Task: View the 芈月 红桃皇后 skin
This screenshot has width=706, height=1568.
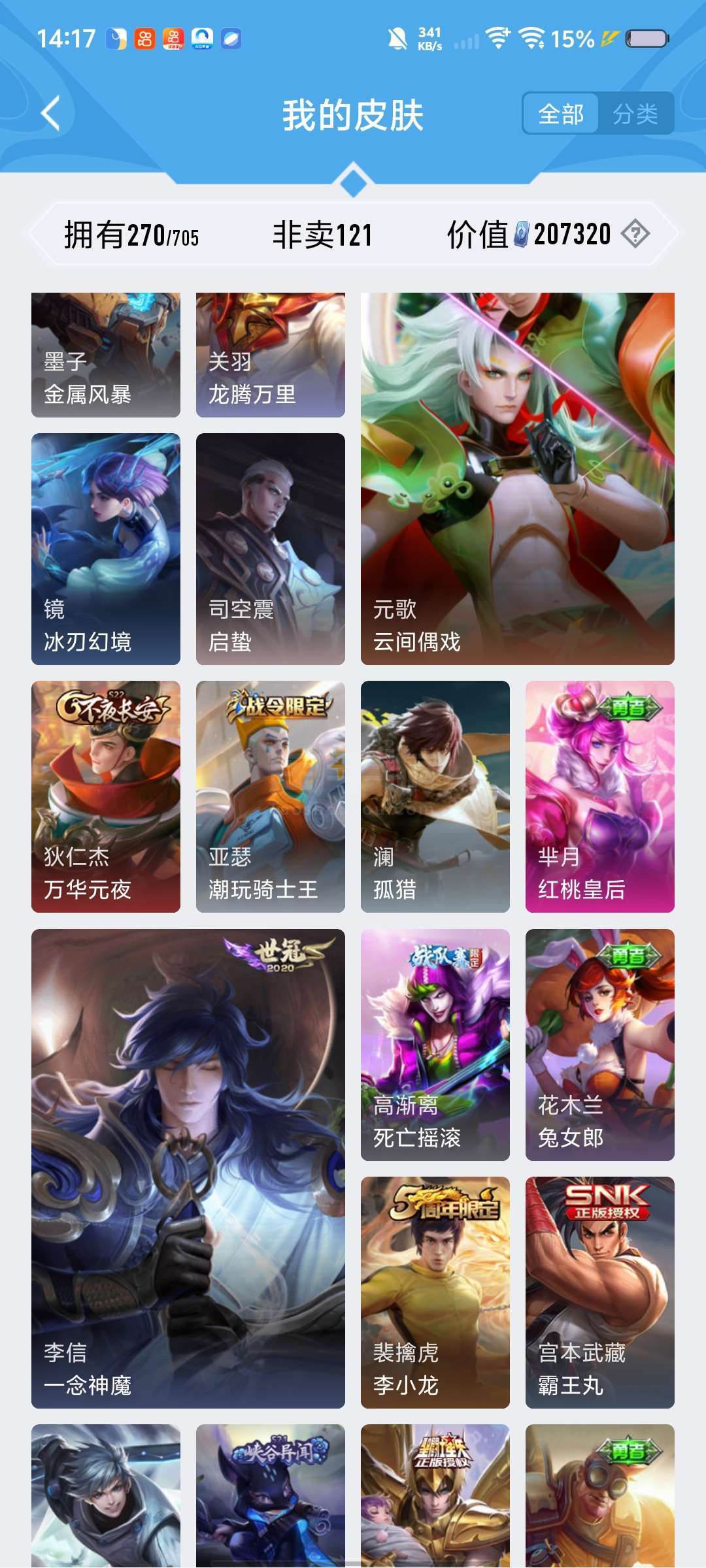Action: (600, 796)
